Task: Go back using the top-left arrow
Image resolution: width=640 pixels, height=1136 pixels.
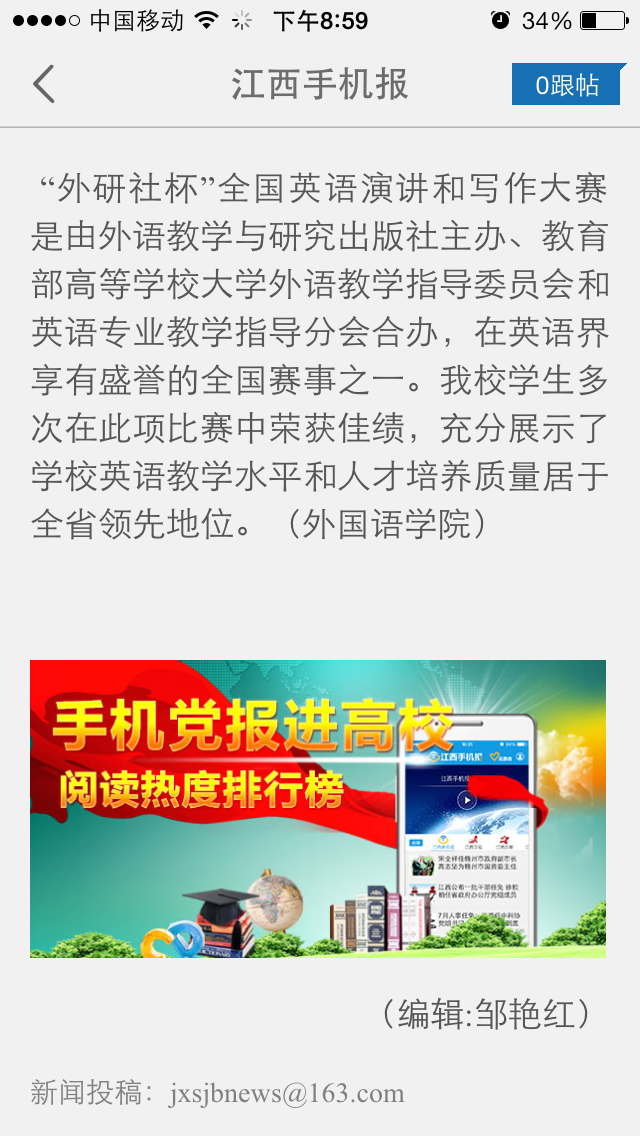Action: click(x=44, y=85)
